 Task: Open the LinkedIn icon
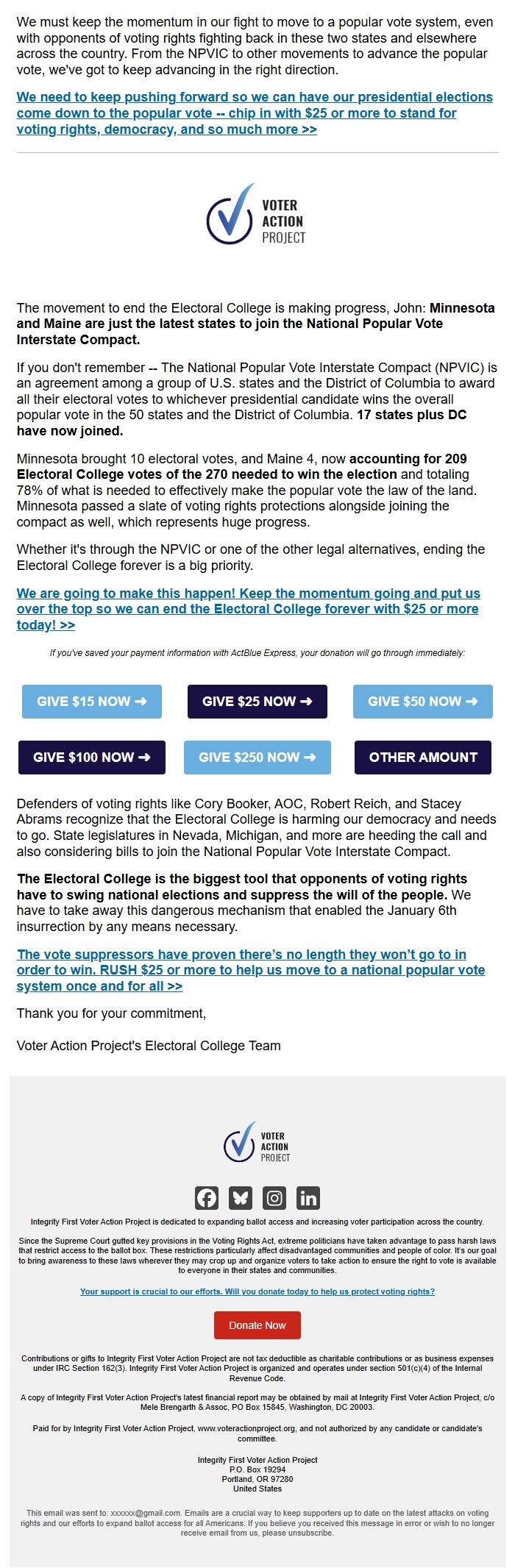(308, 1198)
